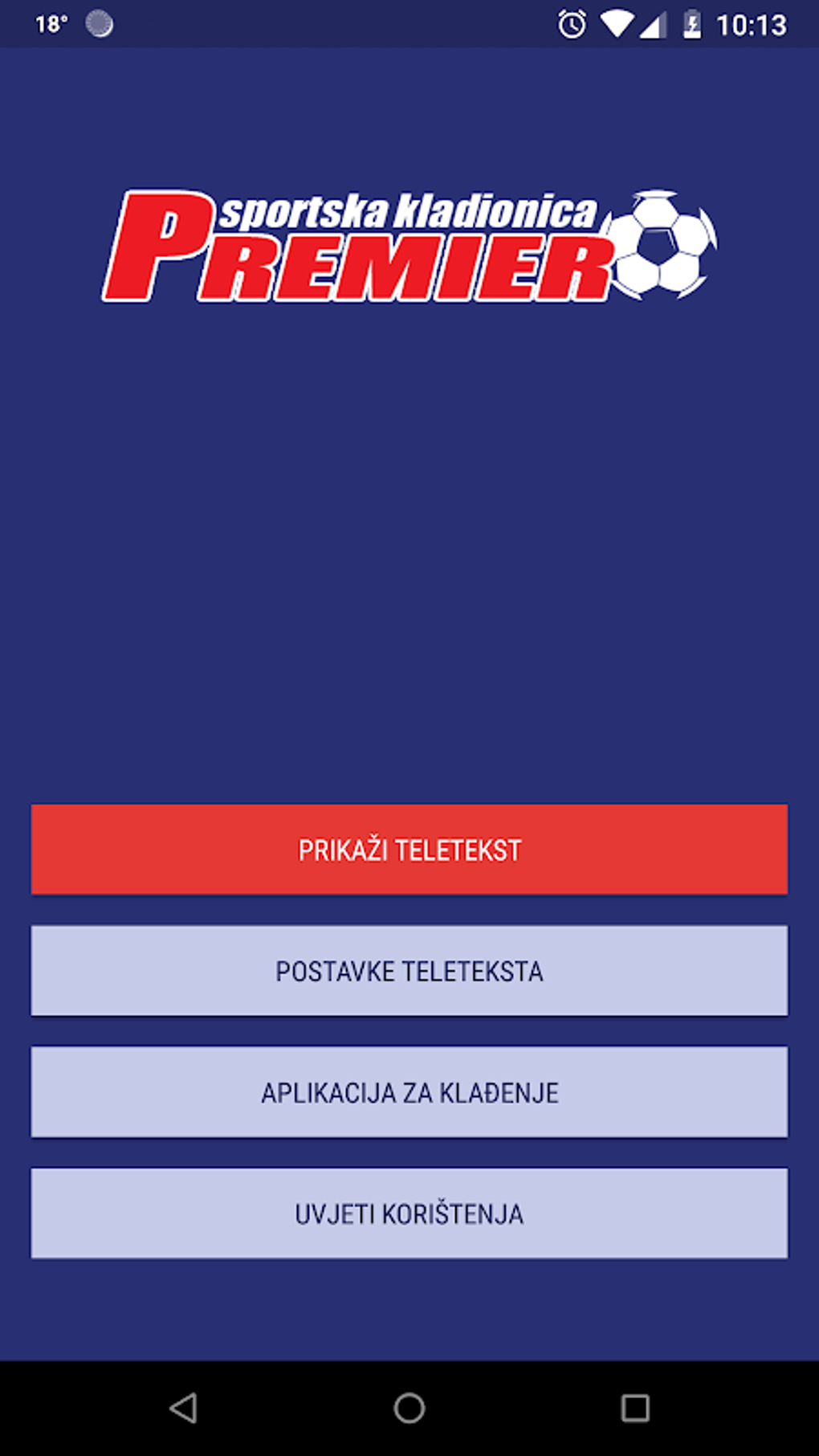Open Aplikacija za klađenje

(x=409, y=1092)
